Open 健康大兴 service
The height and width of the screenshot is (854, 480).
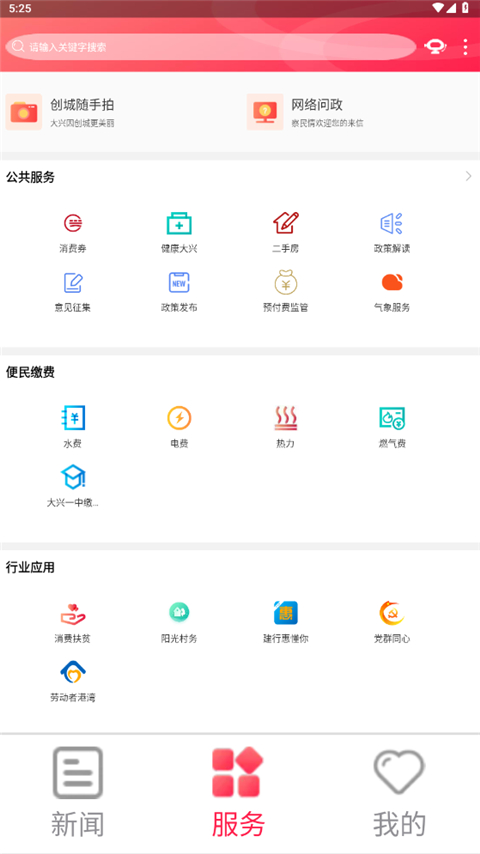(x=179, y=233)
